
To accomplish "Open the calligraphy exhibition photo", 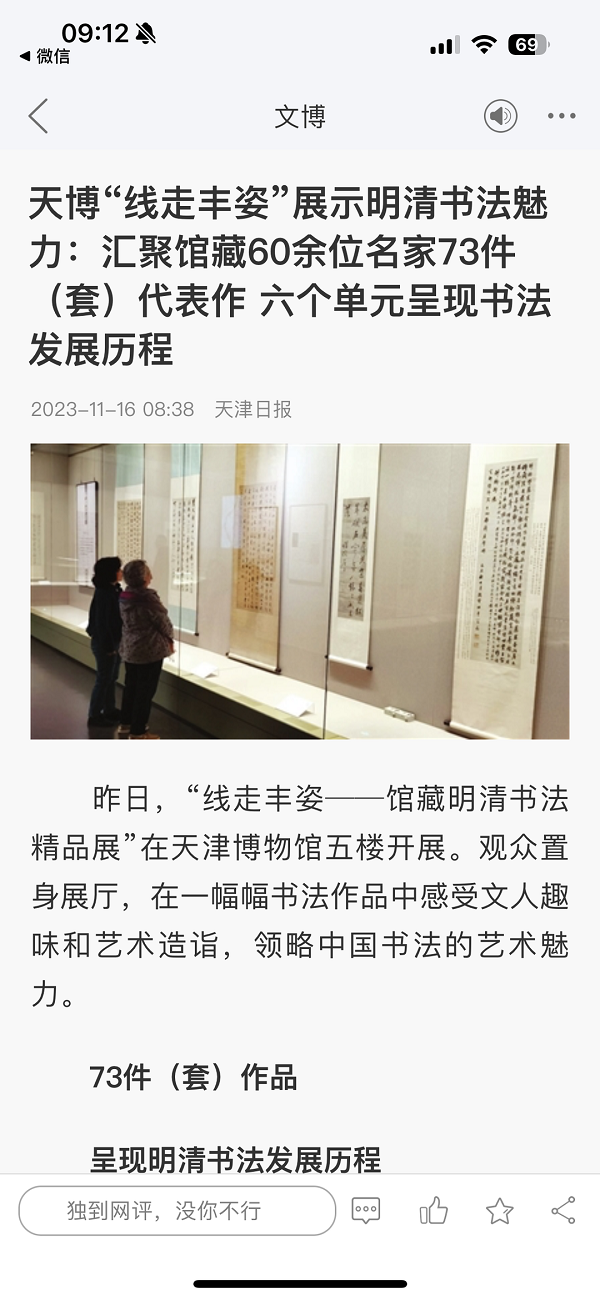I will (300, 591).
